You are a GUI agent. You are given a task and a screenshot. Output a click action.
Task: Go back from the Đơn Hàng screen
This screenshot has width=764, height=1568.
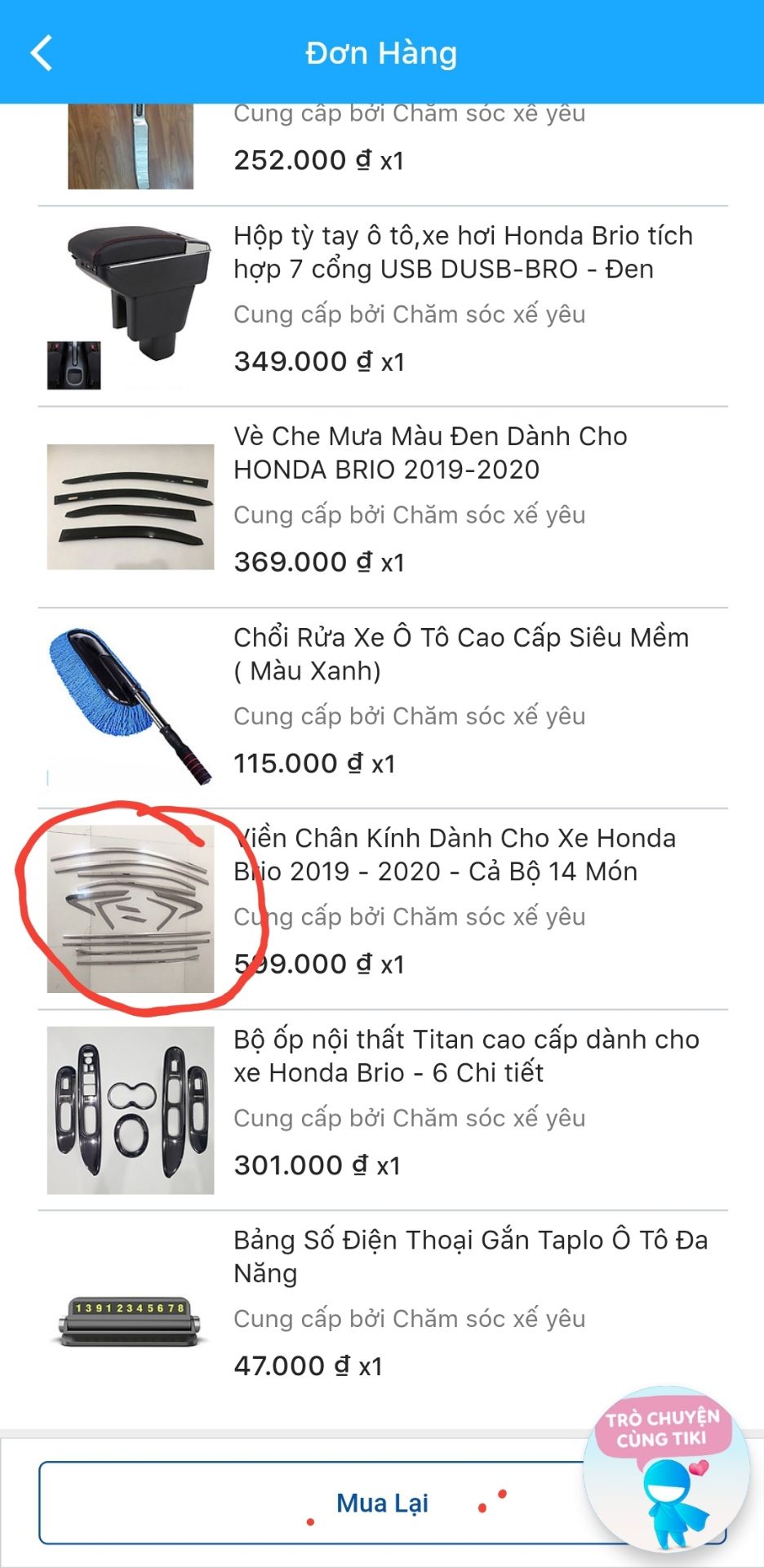click(42, 53)
